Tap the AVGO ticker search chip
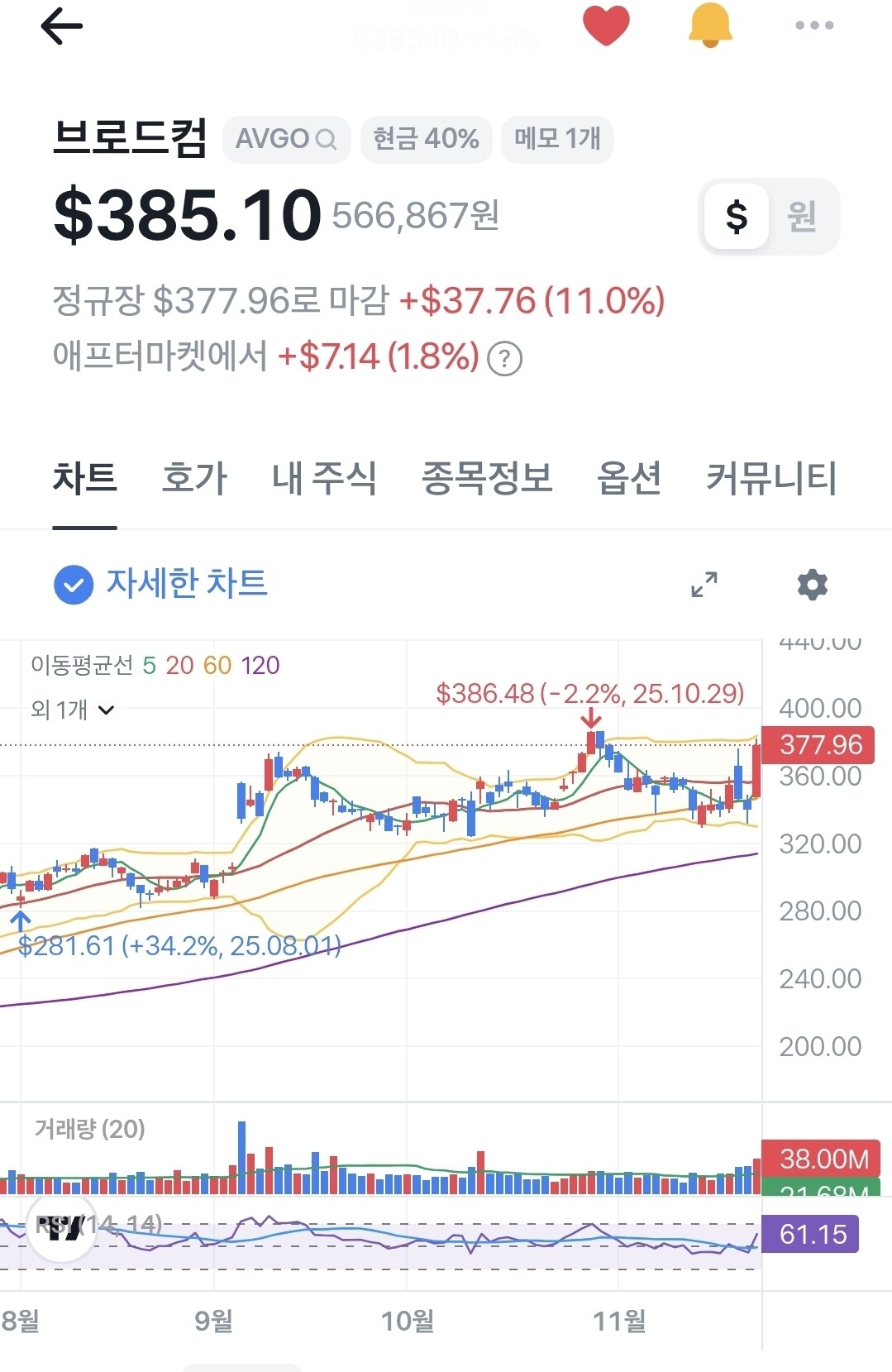The width and height of the screenshot is (892, 1372). pos(286,139)
